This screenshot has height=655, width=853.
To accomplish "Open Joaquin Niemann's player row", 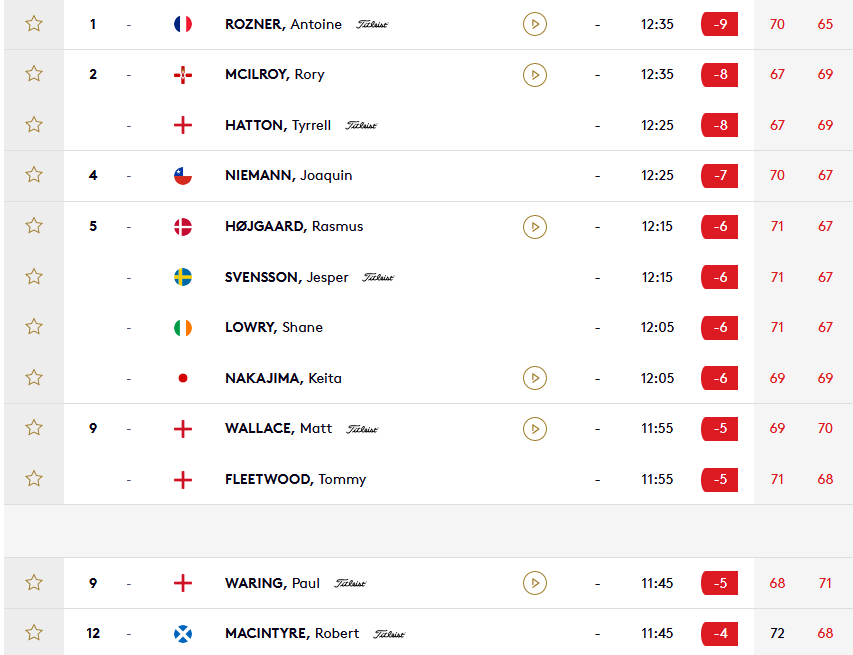I will pyautogui.click(x=289, y=175).
